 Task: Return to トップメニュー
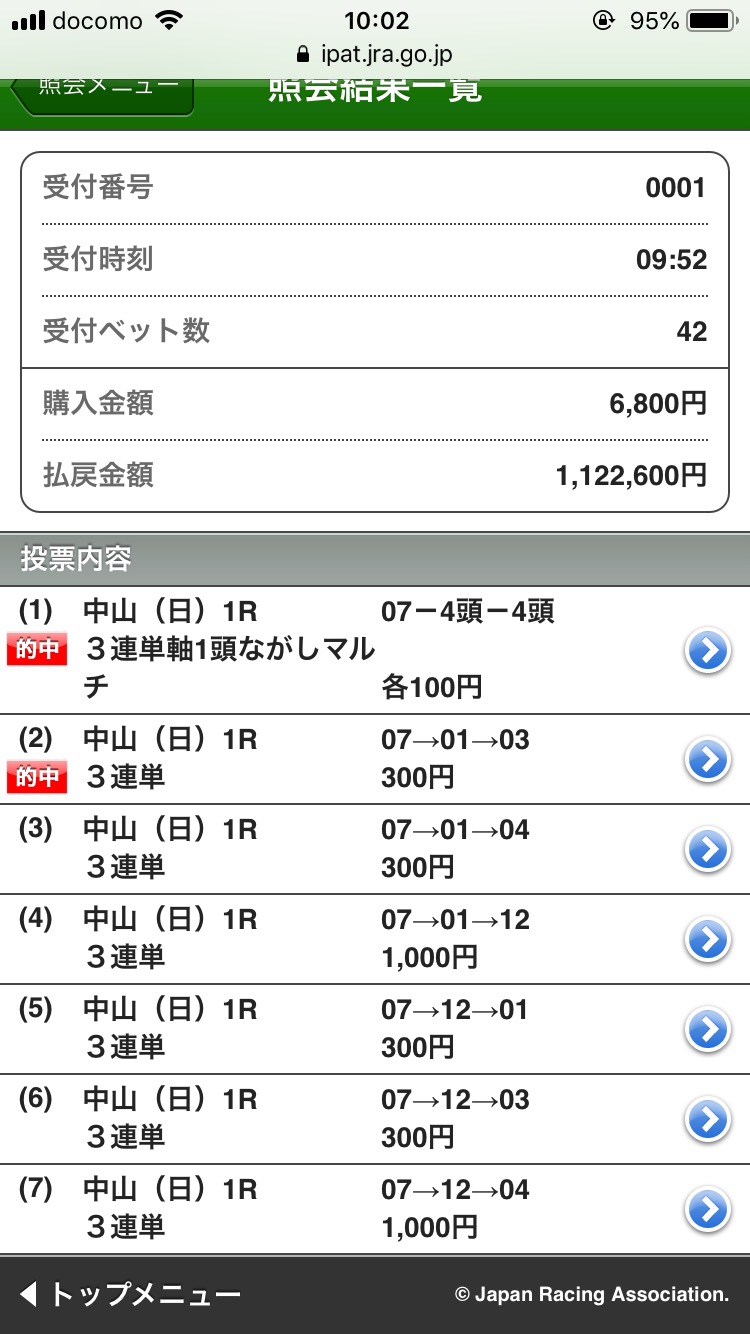130,1295
